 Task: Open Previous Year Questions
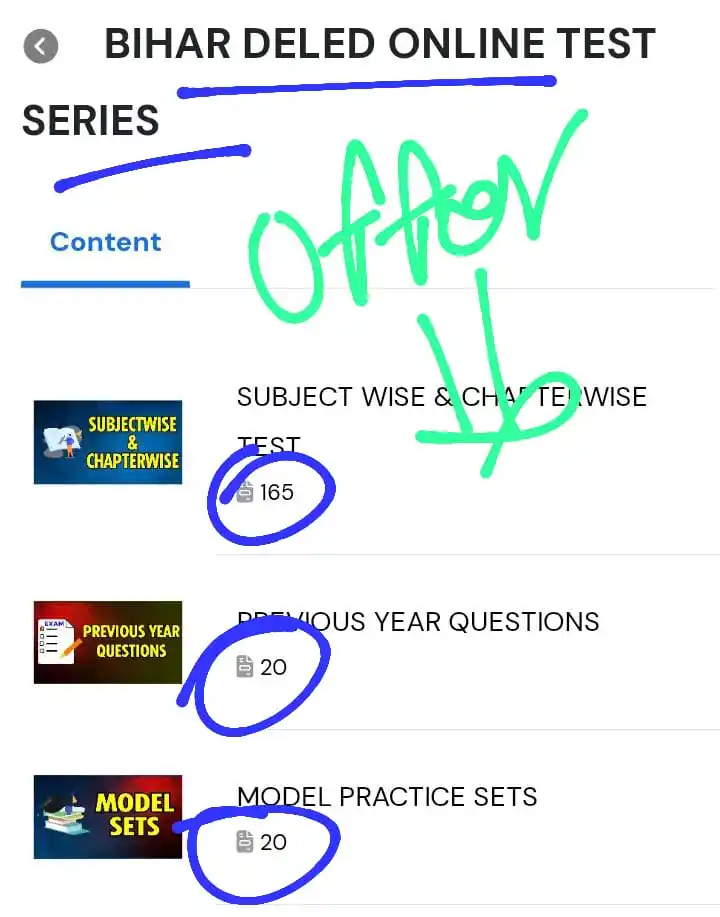point(418,622)
